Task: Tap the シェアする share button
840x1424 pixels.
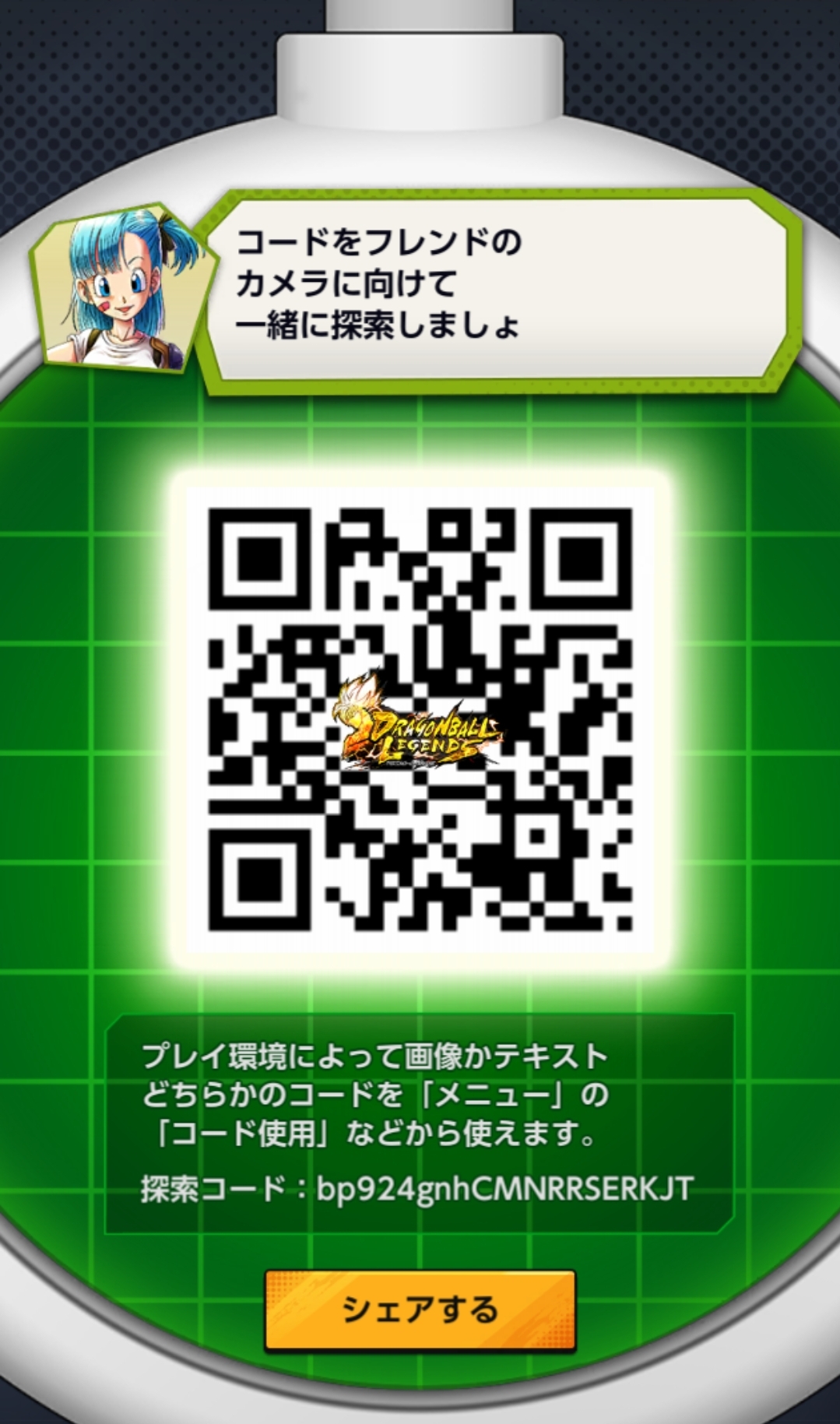Action: click(x=420, y=1309)
